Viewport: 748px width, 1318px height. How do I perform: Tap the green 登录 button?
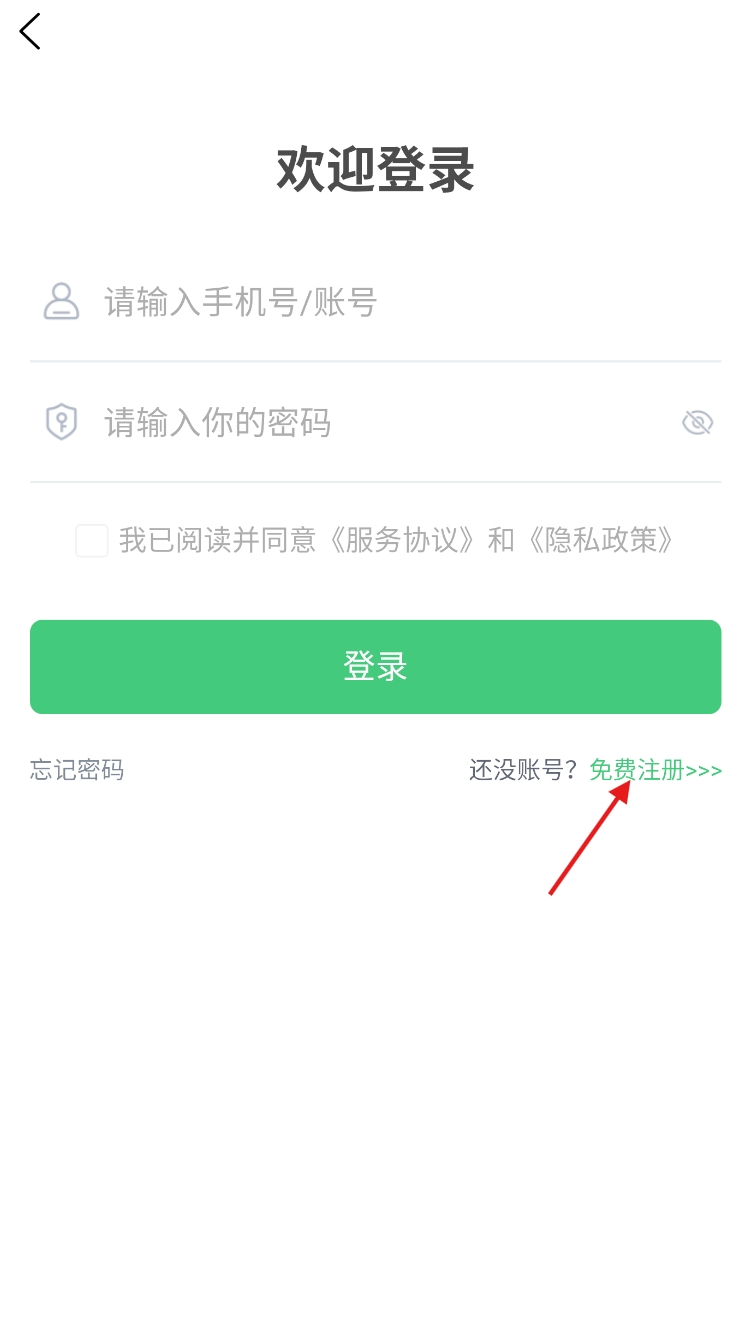point(375,667)
